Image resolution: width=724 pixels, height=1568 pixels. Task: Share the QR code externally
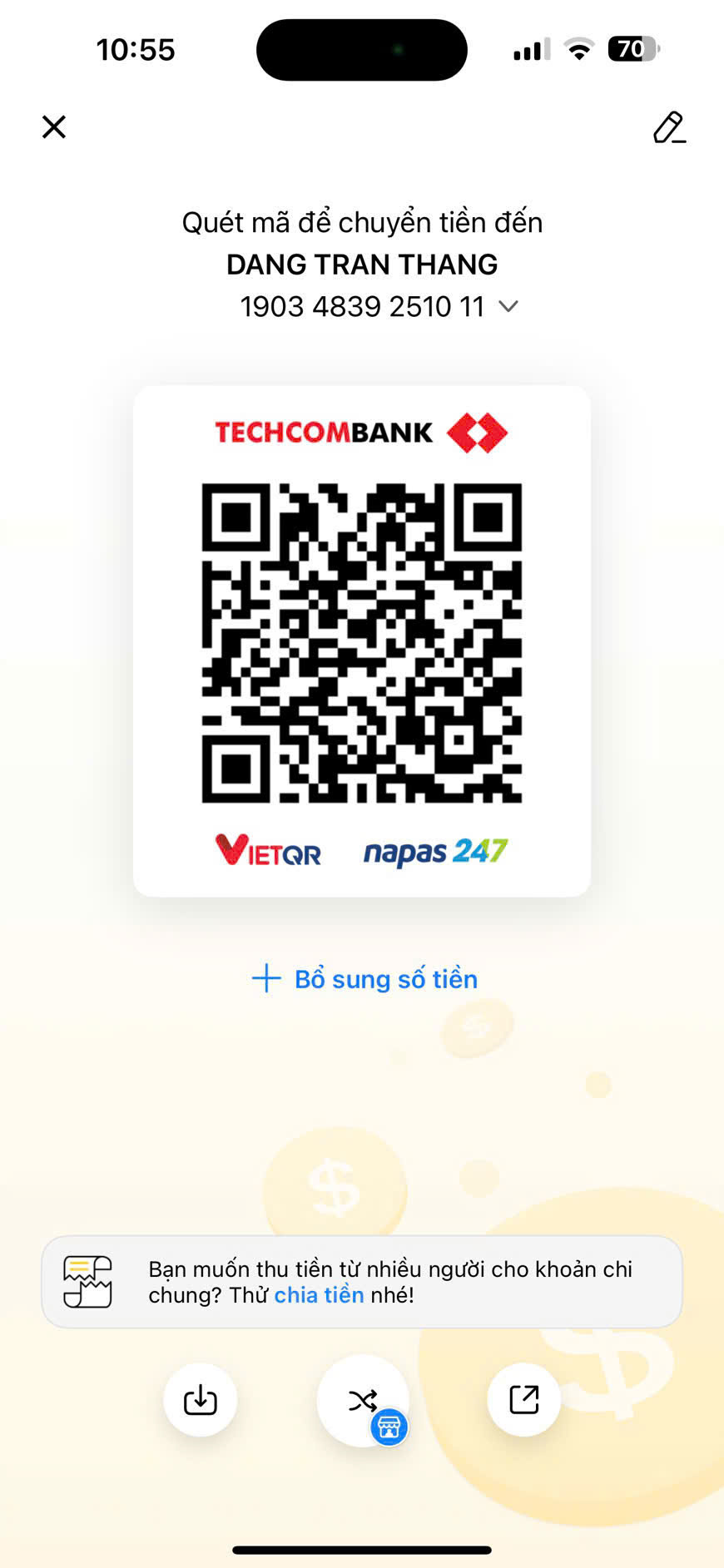[x=523, y=1400]
